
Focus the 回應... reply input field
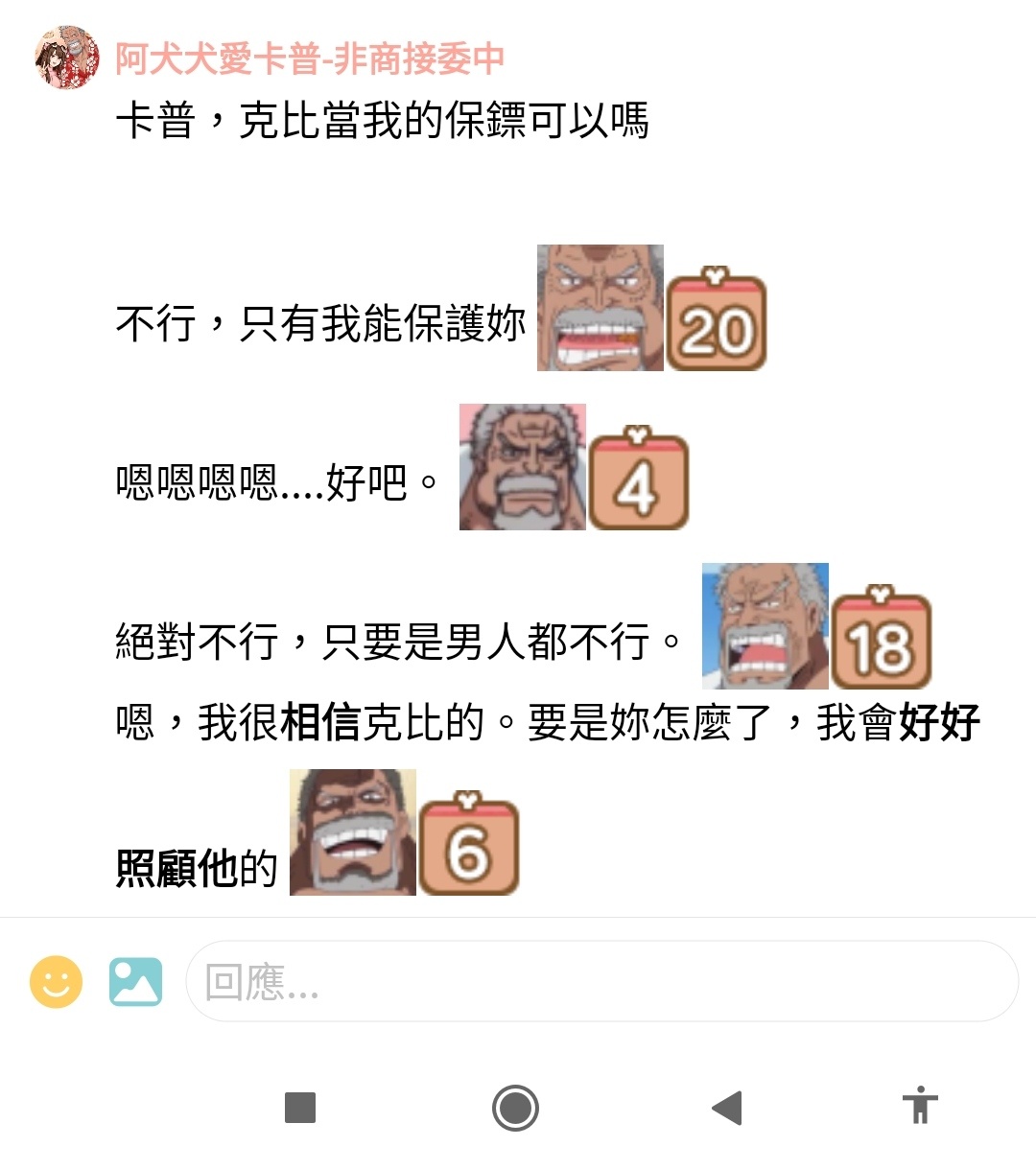click(x=601, y=981)
